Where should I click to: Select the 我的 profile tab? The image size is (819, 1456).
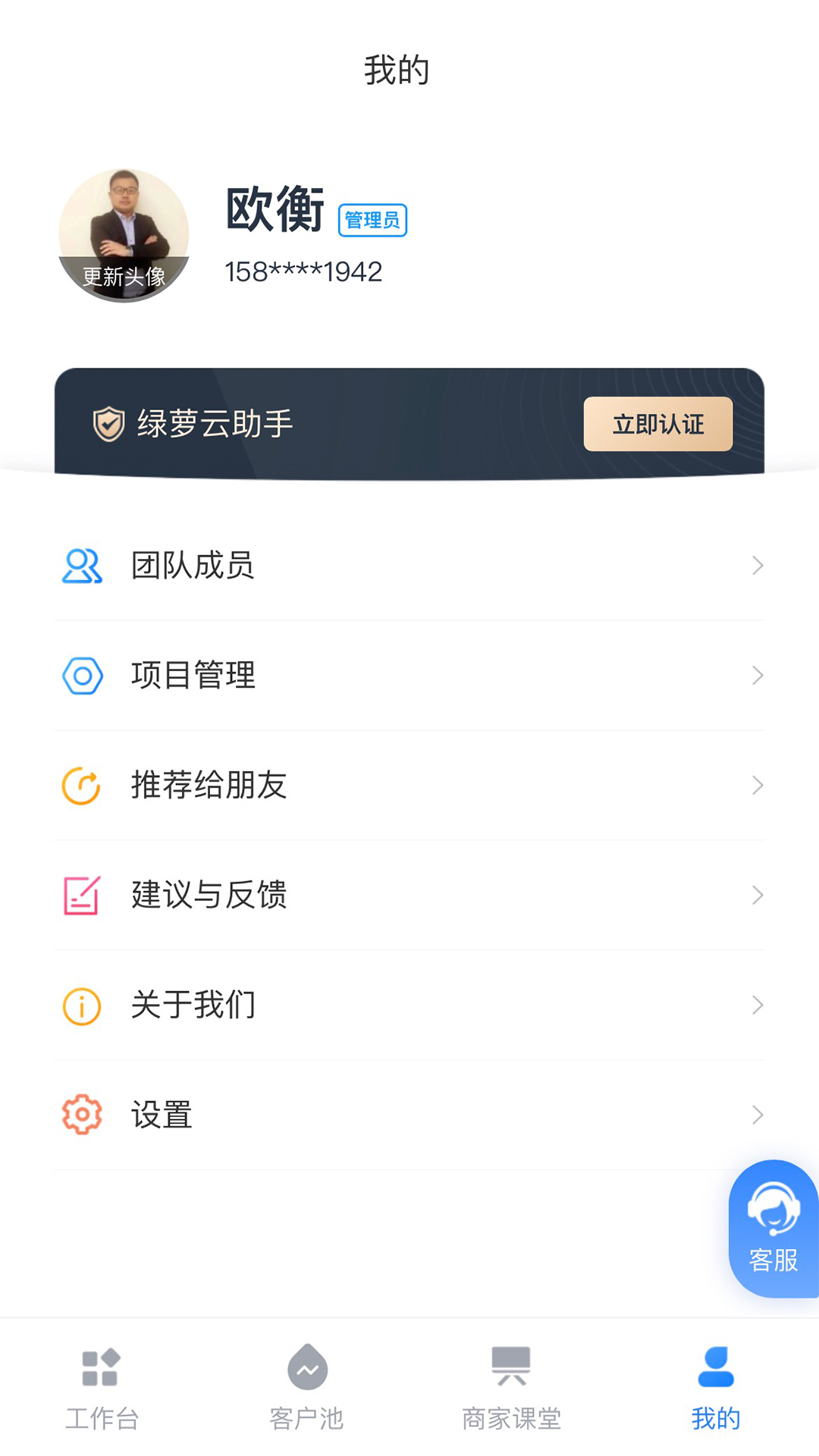(x=714, y=1388)
